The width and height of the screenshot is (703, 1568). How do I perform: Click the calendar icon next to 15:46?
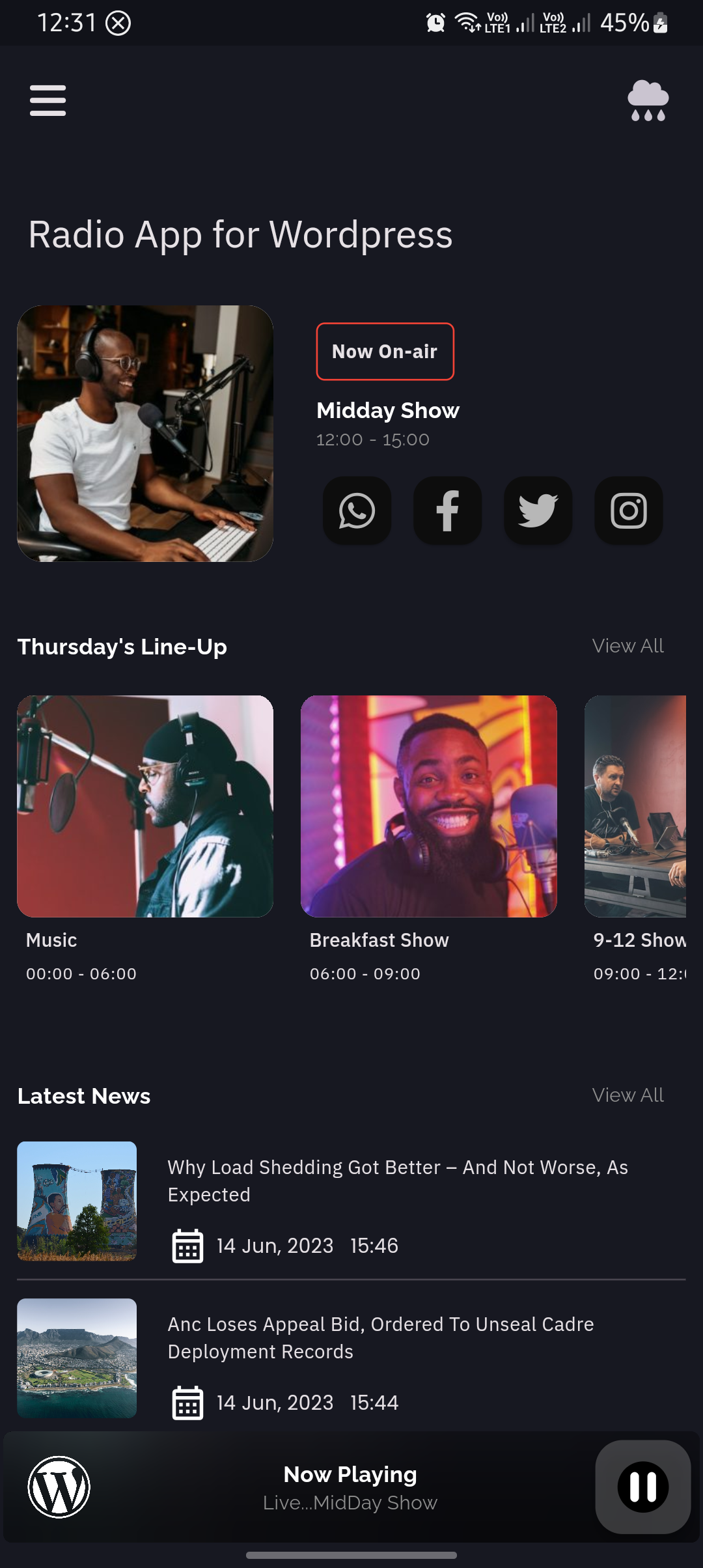point(187,1244)
